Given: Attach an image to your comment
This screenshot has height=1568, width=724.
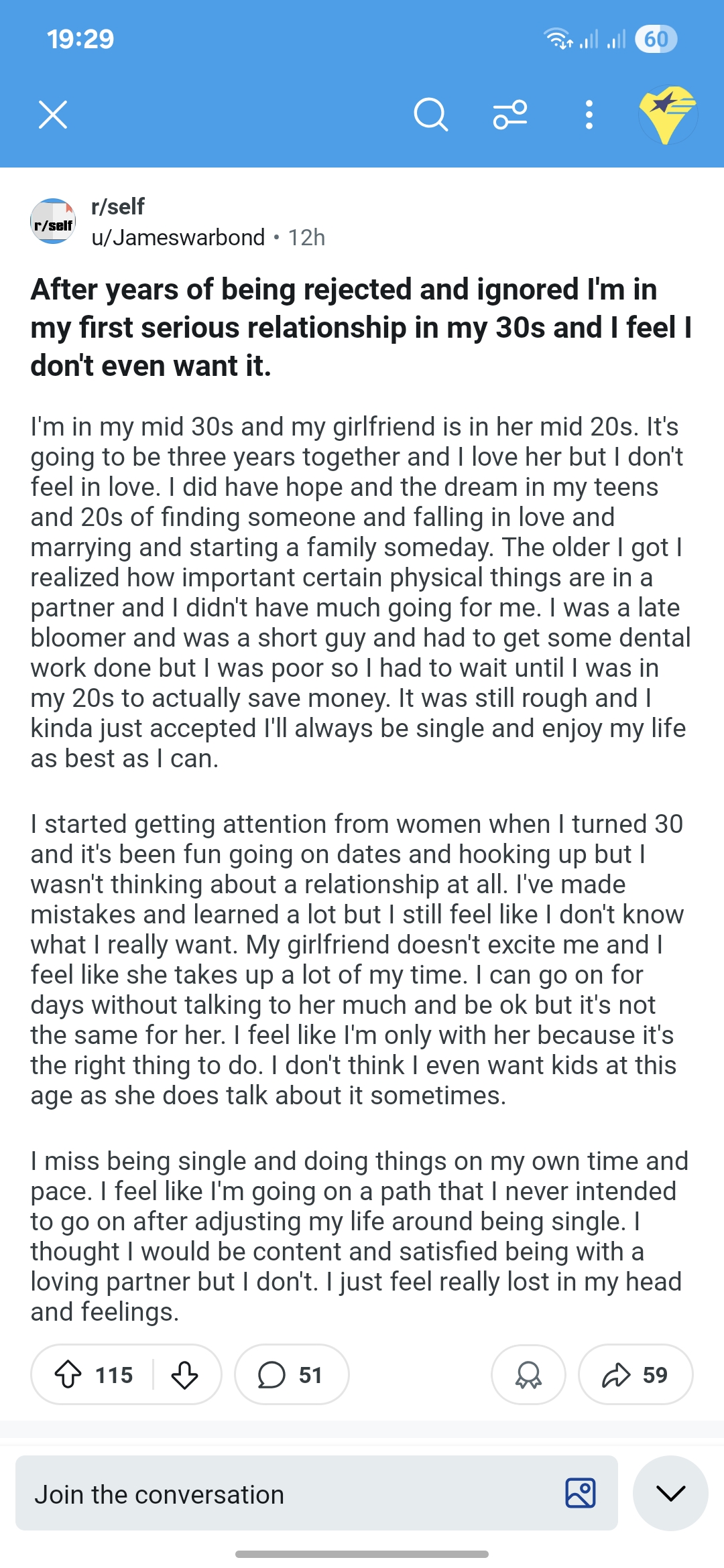Looking at the screenshot, I should (581, 1494).
